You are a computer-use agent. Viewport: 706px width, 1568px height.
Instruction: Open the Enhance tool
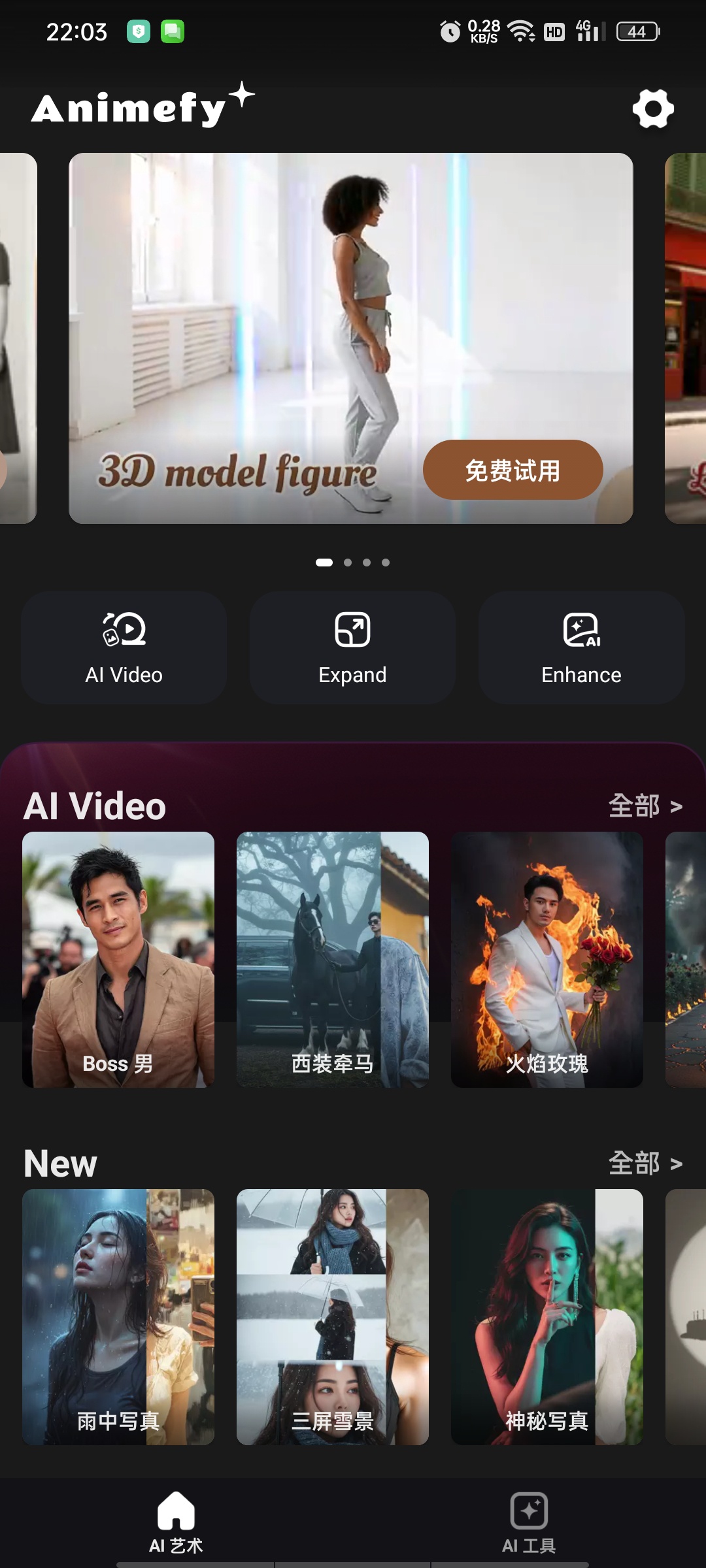[582, 647]
